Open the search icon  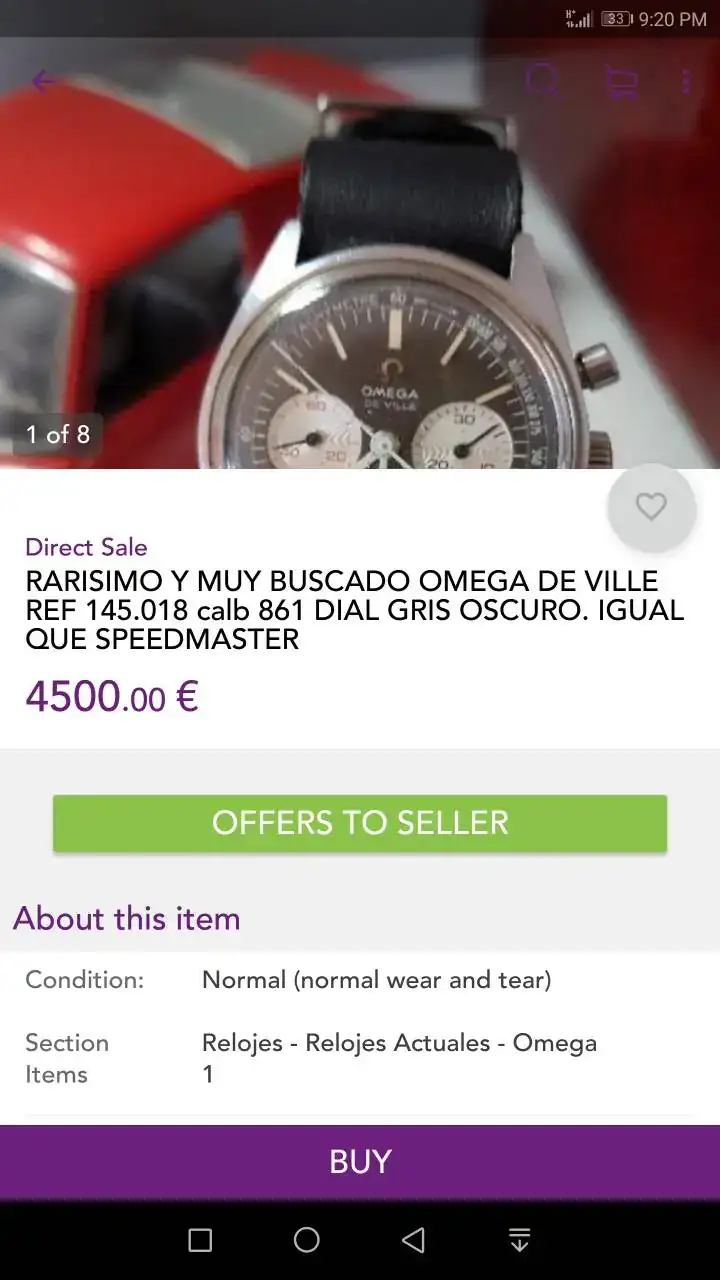point(543,81)
